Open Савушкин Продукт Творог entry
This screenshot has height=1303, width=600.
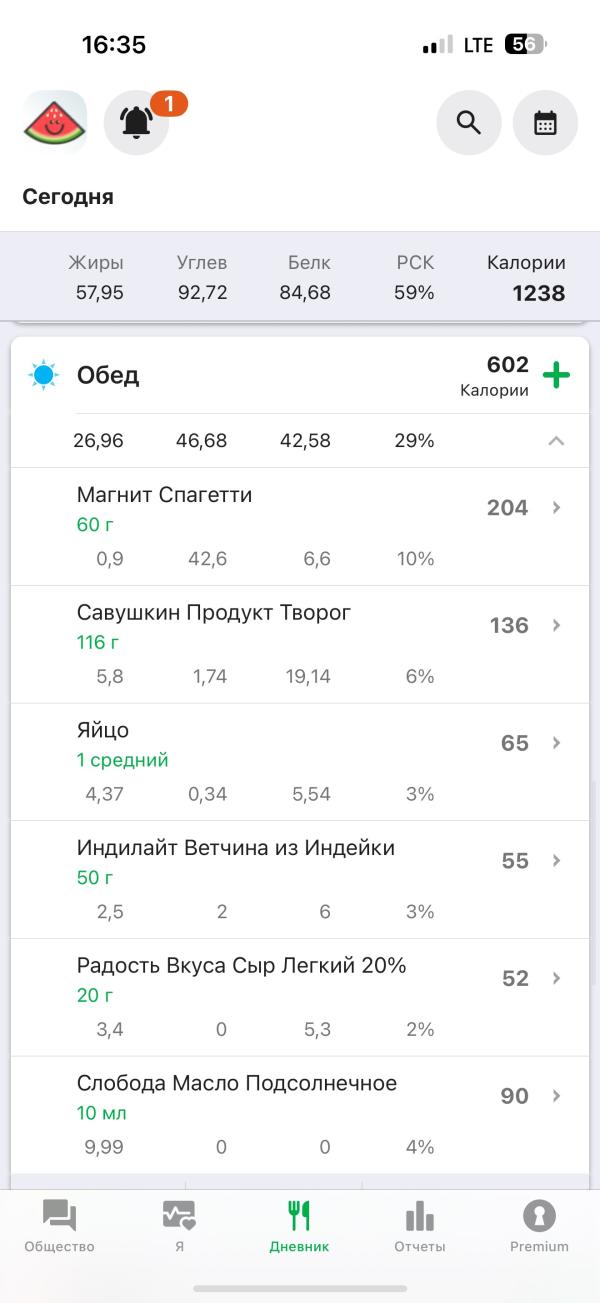click(x=300, y=645)
